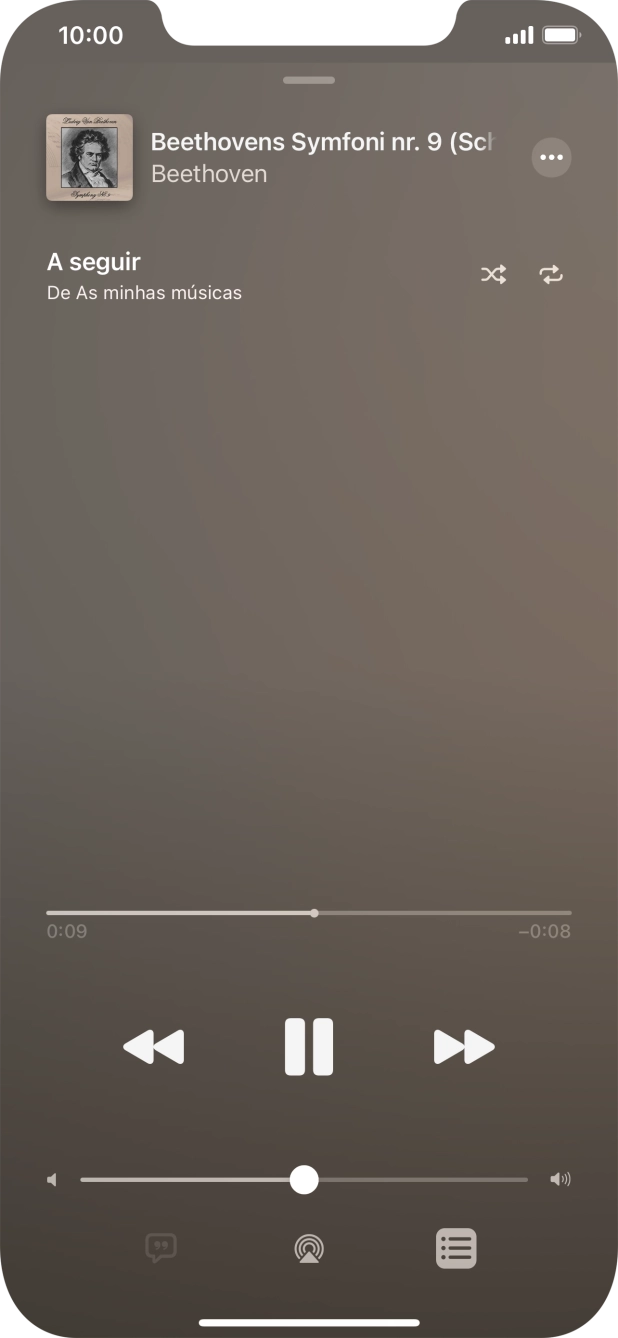This screenshot has height=1338, width=618.
Task: Tap the grabber handle to close player
Action: click(x=309, y=79)
